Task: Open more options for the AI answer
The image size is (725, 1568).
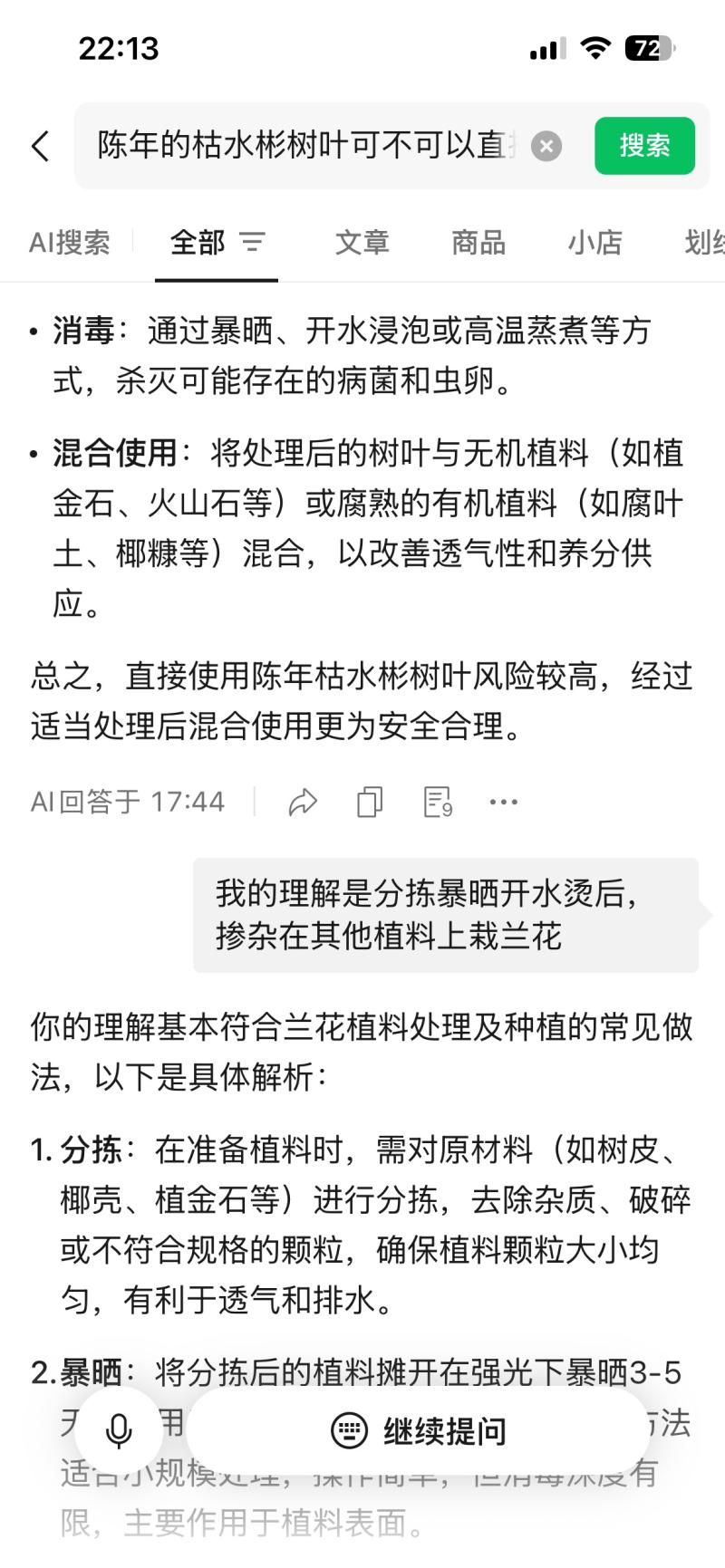Action: tap(503, 802)
